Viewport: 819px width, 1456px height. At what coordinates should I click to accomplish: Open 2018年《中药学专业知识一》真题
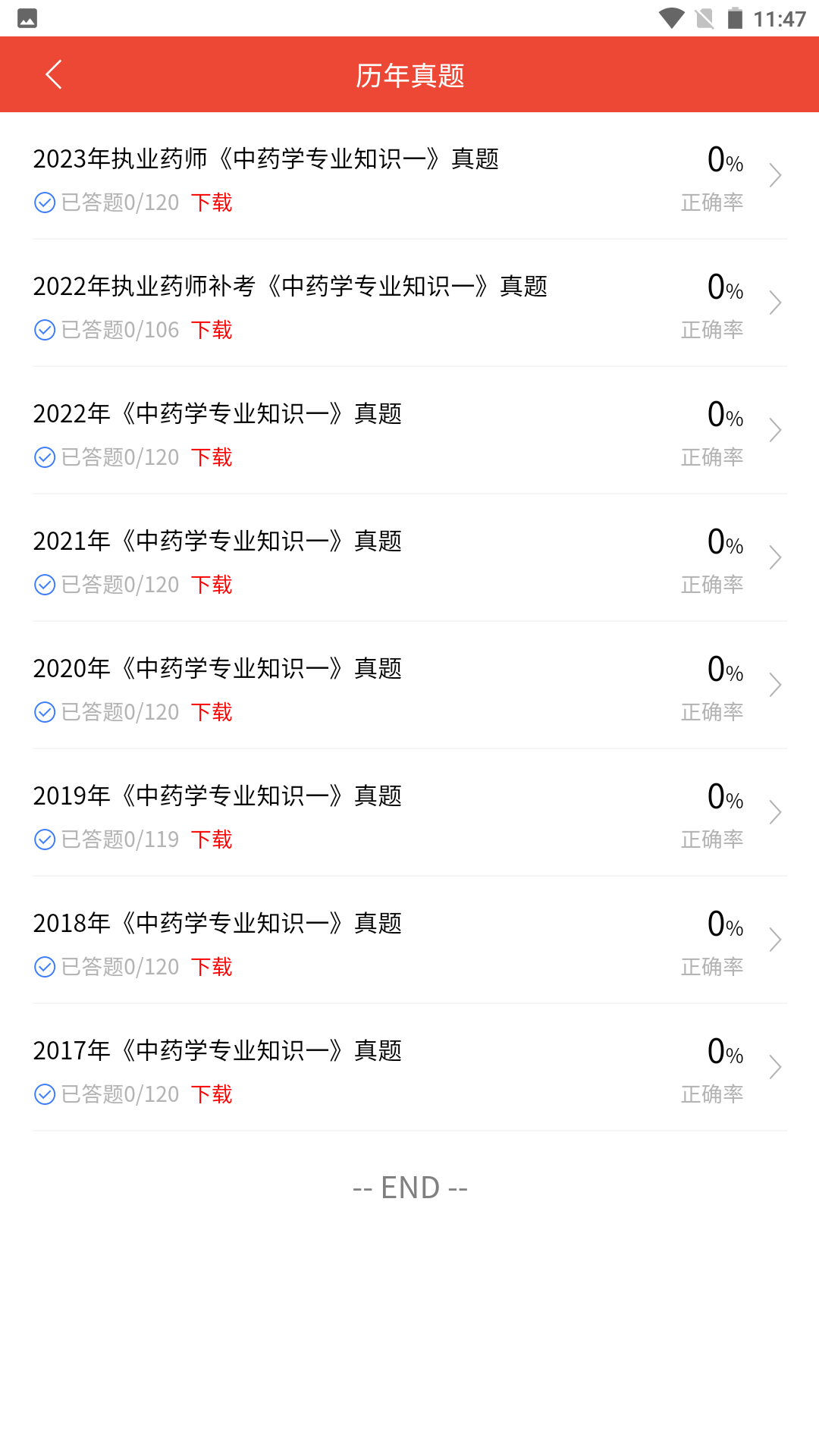[409, 940]
